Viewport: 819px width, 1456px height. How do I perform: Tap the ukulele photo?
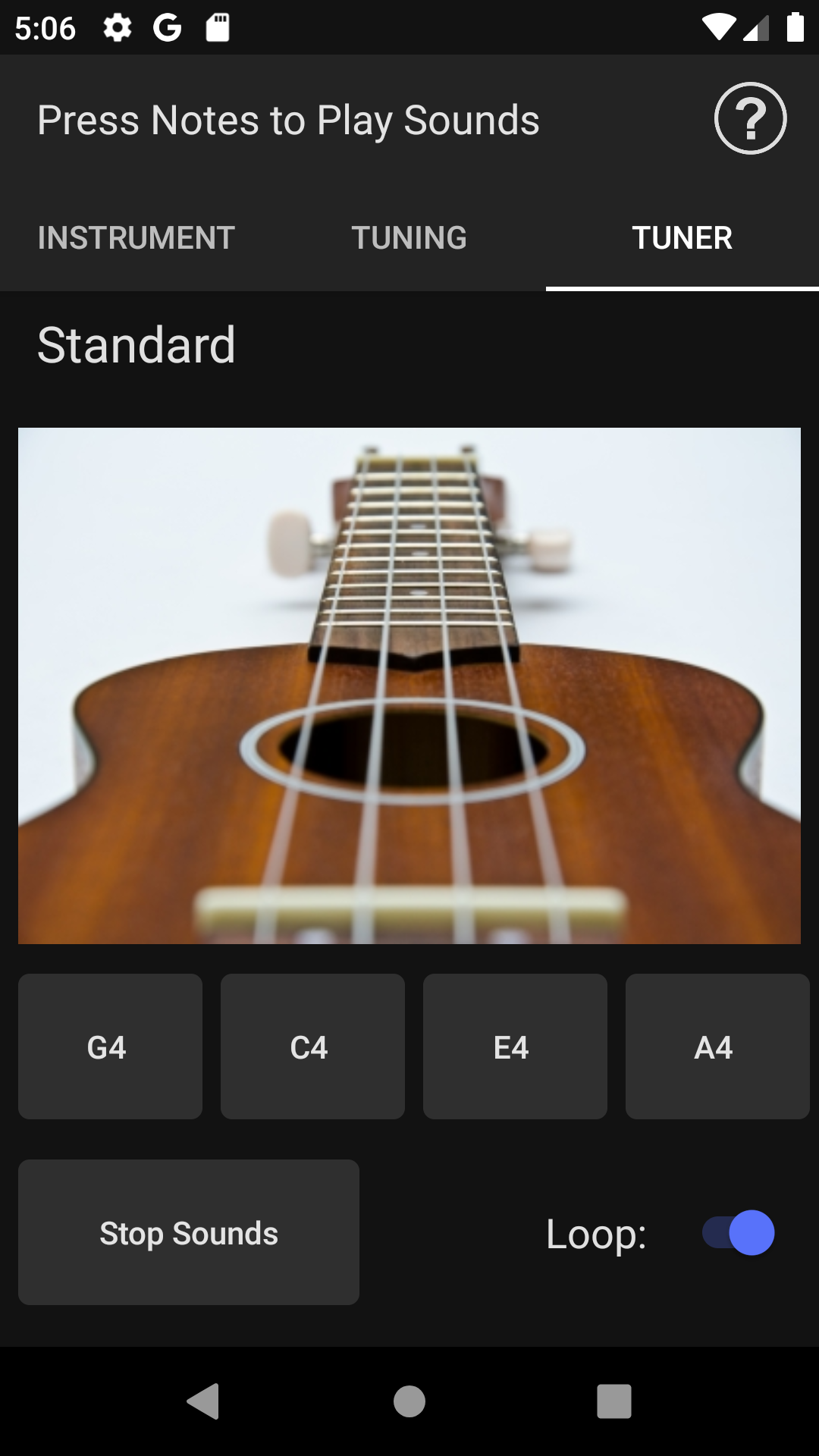point(409,684)
